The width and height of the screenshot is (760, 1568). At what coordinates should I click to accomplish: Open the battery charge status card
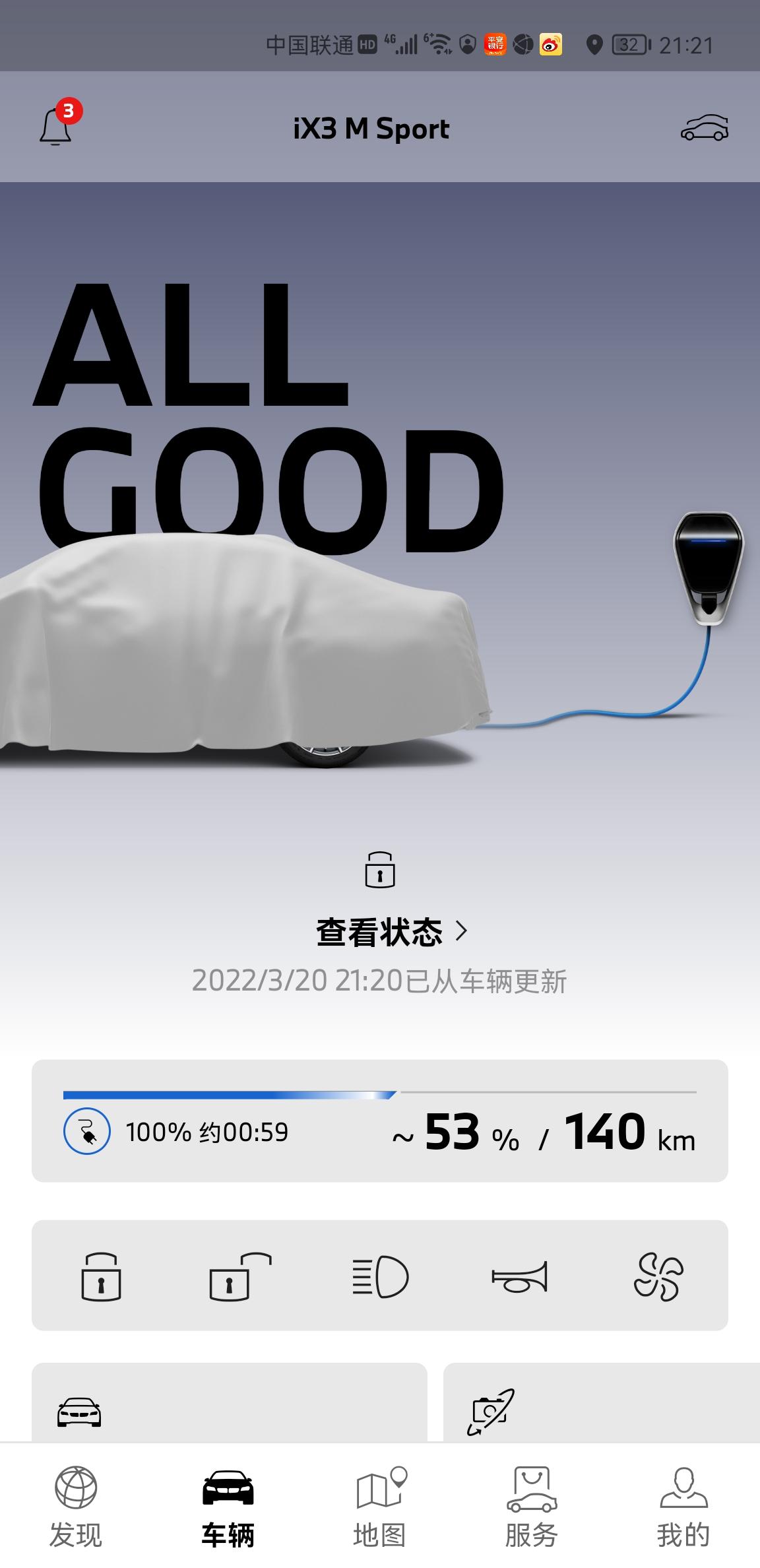[x=380, y=1121]
